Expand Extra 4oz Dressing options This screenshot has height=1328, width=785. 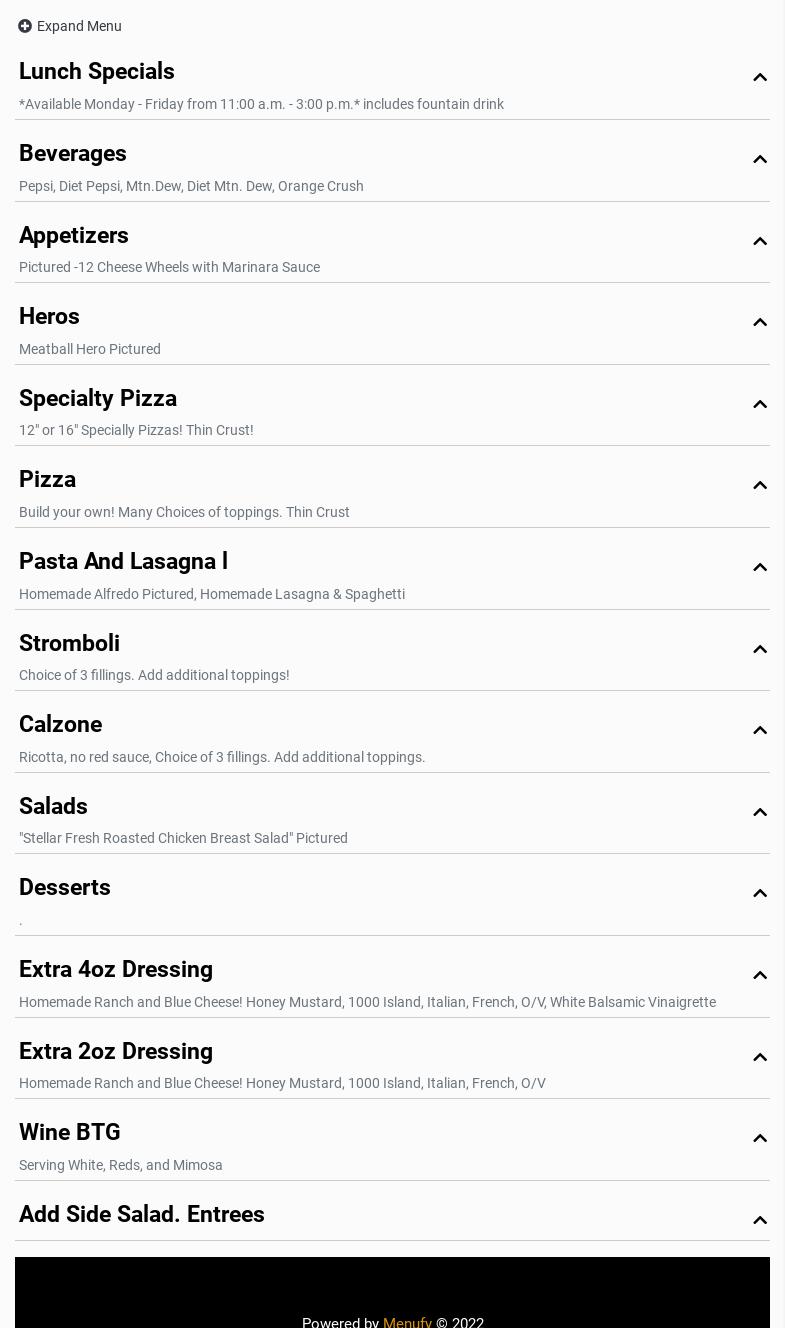116,970
